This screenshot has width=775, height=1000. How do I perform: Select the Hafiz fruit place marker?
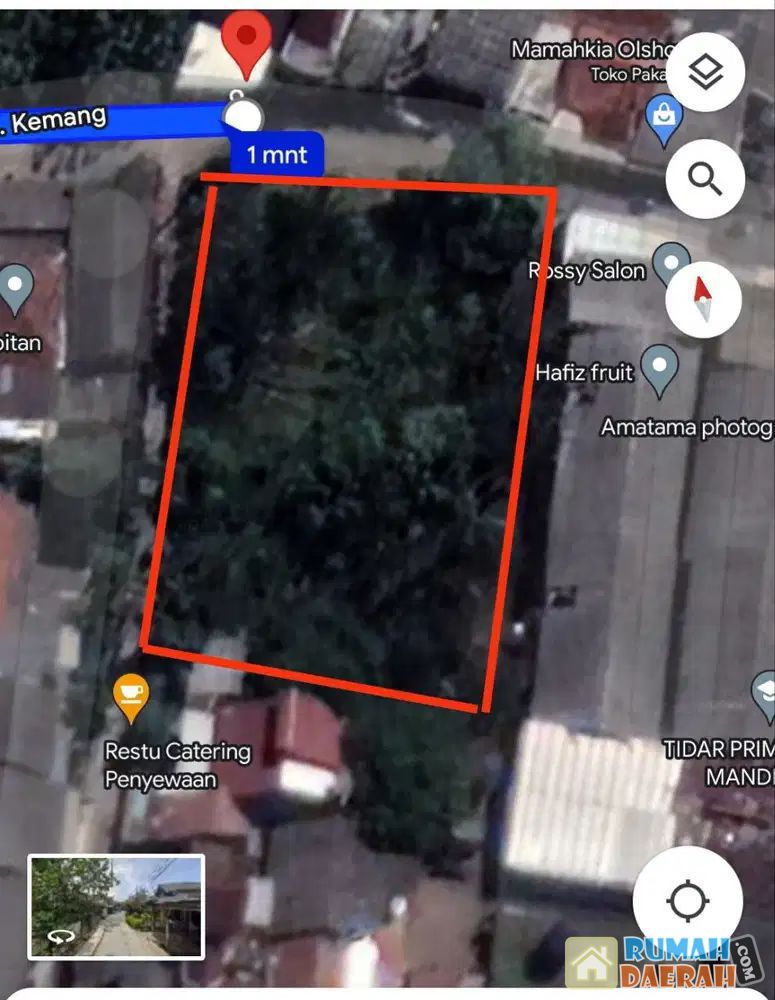coord(659,367)
